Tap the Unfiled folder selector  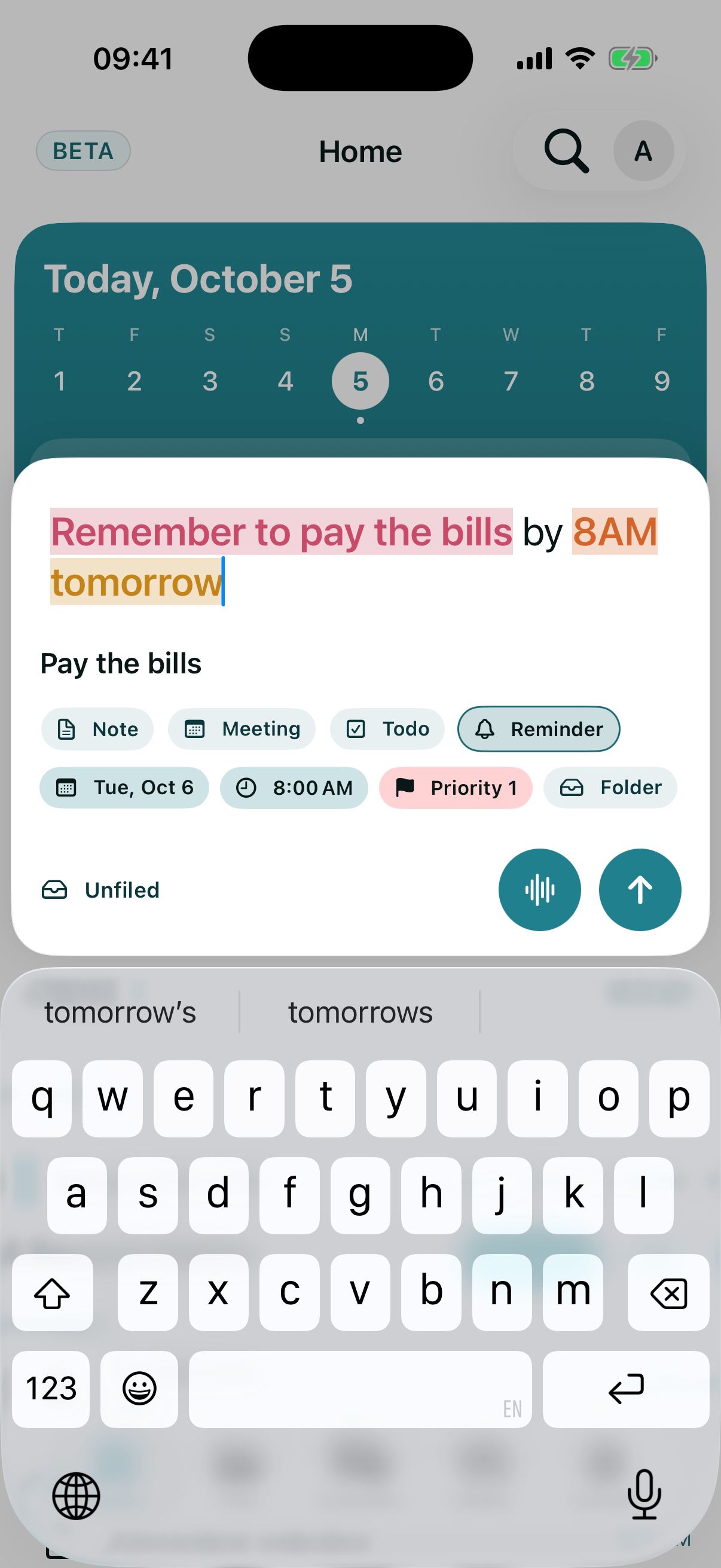[100, 890]
